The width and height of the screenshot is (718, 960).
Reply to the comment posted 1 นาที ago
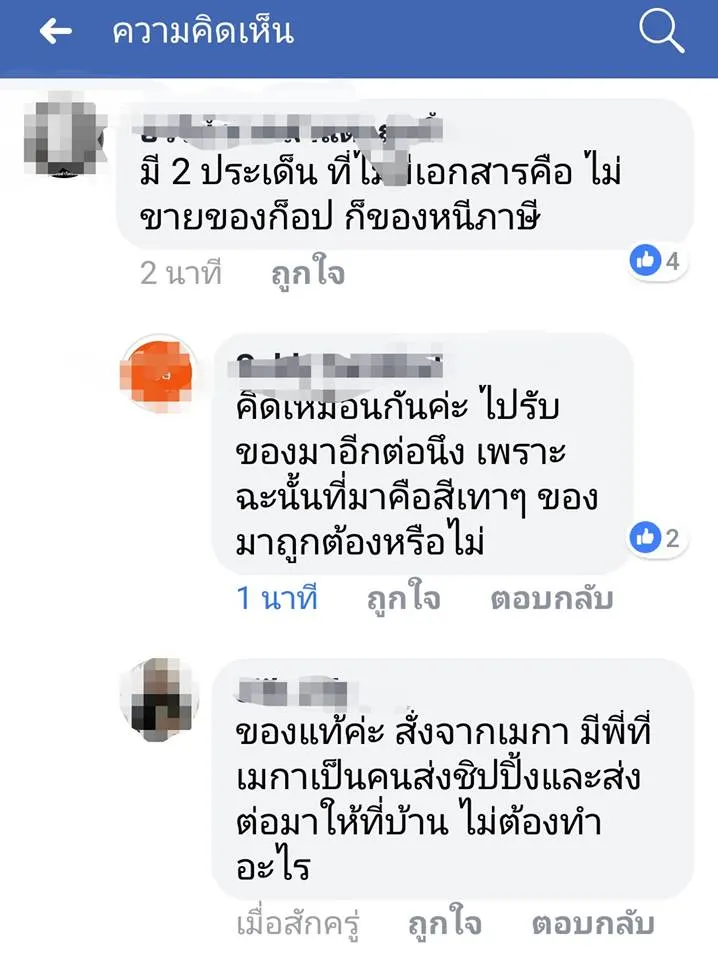tap(551, 599)
